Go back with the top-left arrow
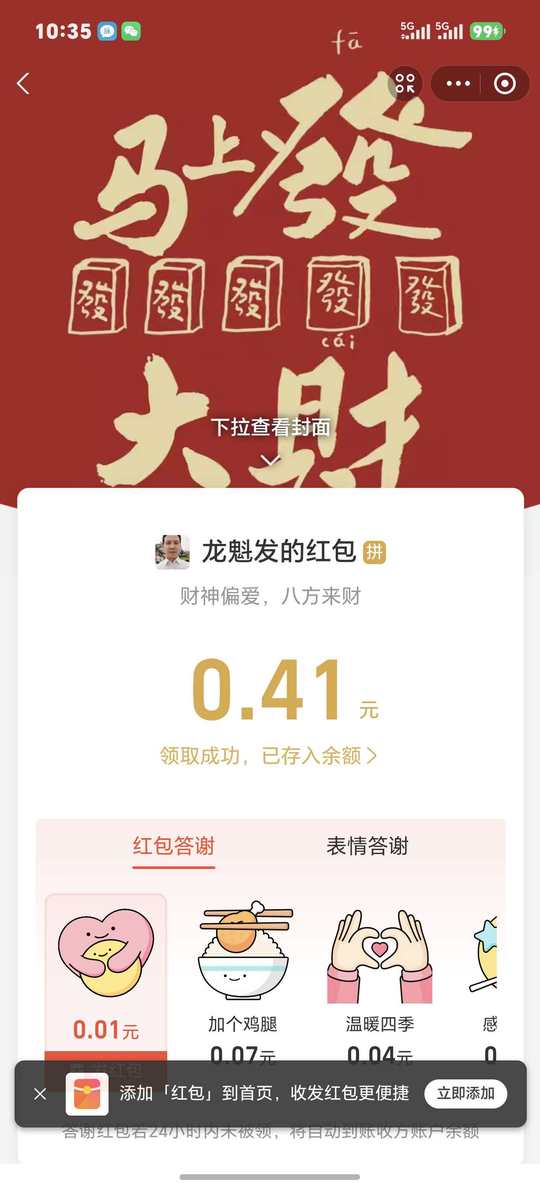The width and height of the screenshot is (540, 1191). [24, 84]
